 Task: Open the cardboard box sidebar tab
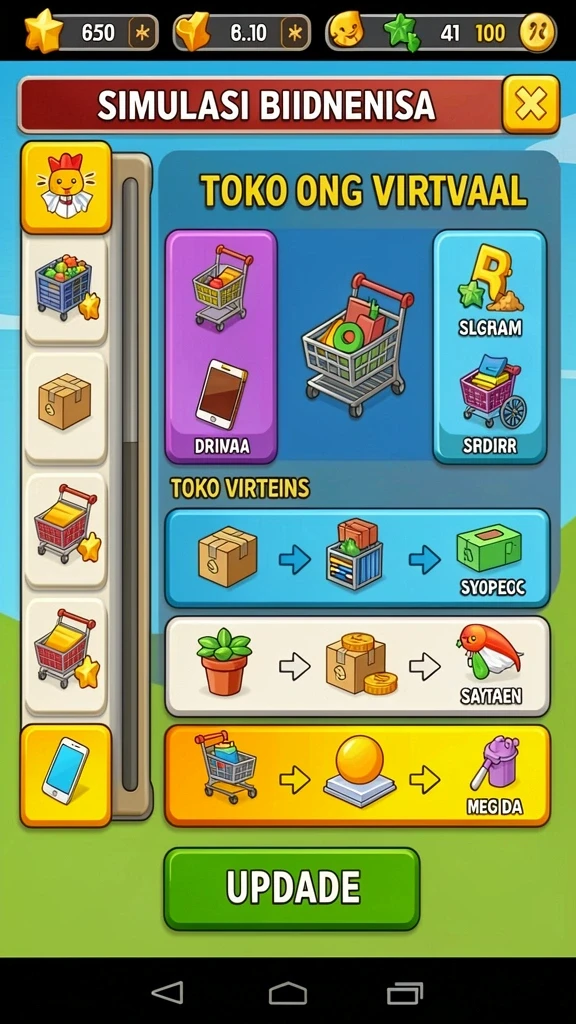(66, 408)
